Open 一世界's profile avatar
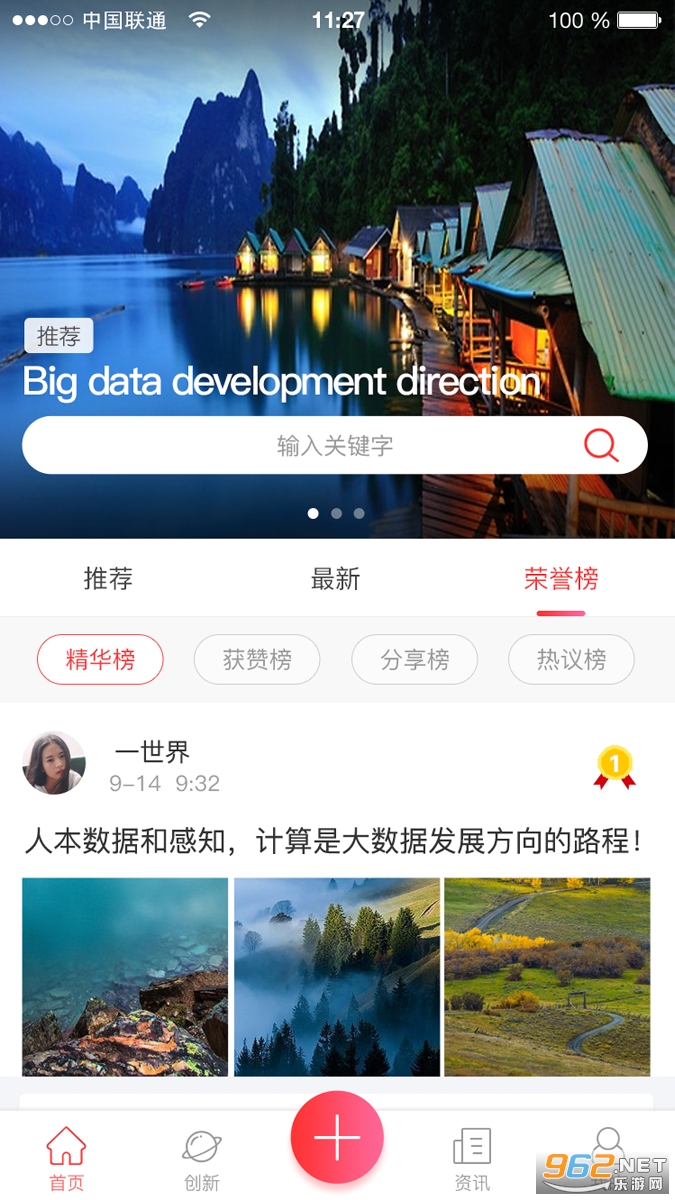 click(54, 763)
